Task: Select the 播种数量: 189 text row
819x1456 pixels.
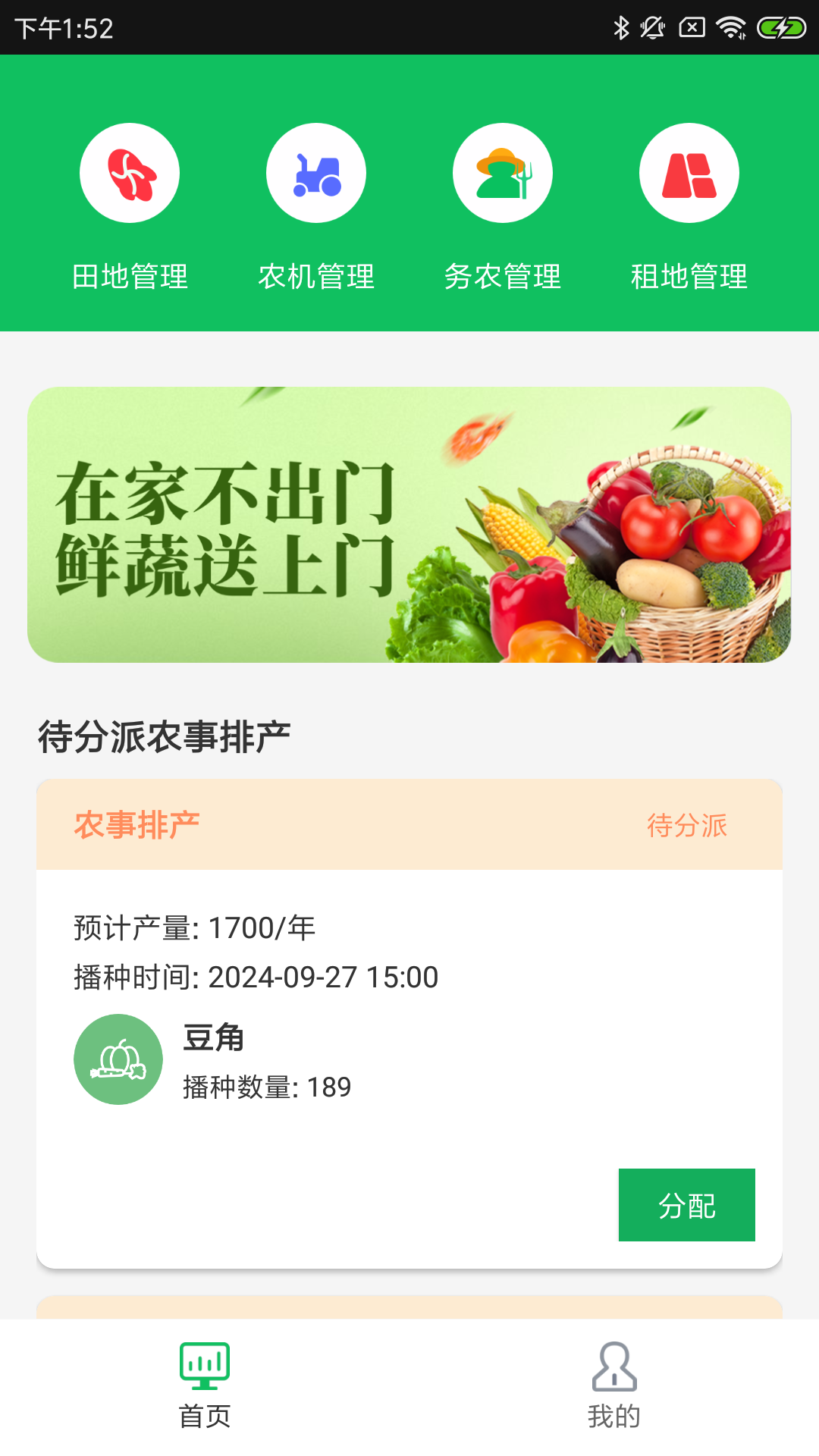Action: coord(268,1087)
